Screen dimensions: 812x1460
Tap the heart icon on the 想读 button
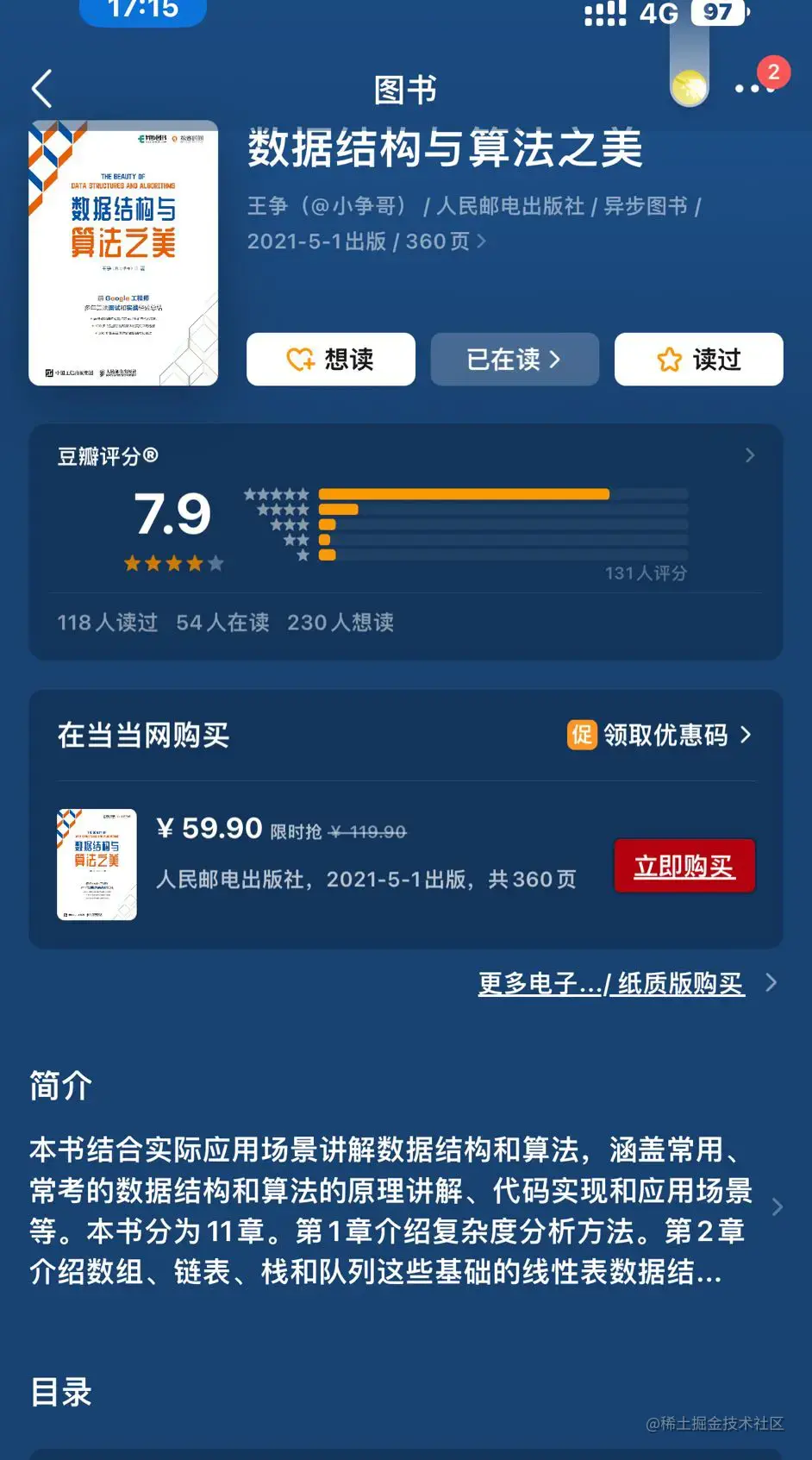(297, 360)
